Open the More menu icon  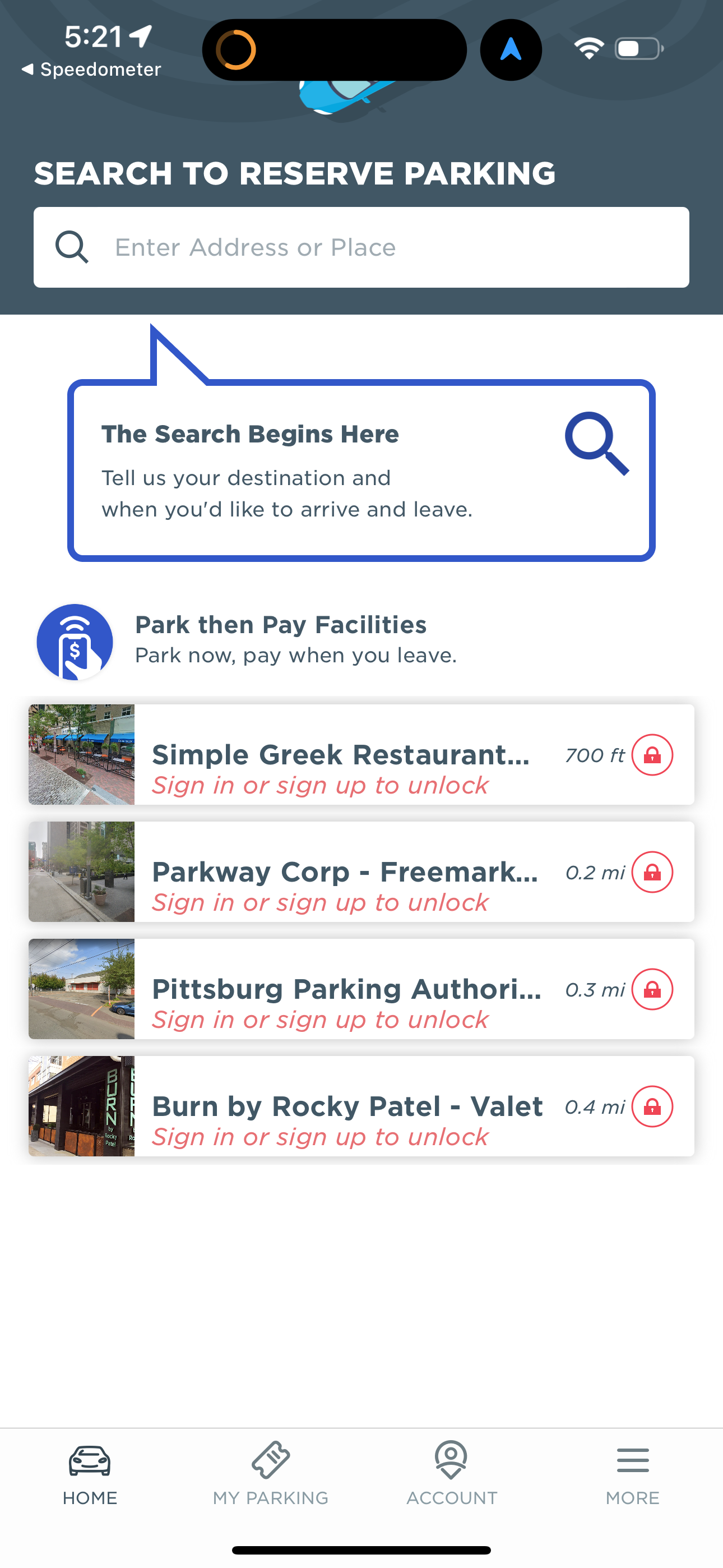[x=632, y=1457]
